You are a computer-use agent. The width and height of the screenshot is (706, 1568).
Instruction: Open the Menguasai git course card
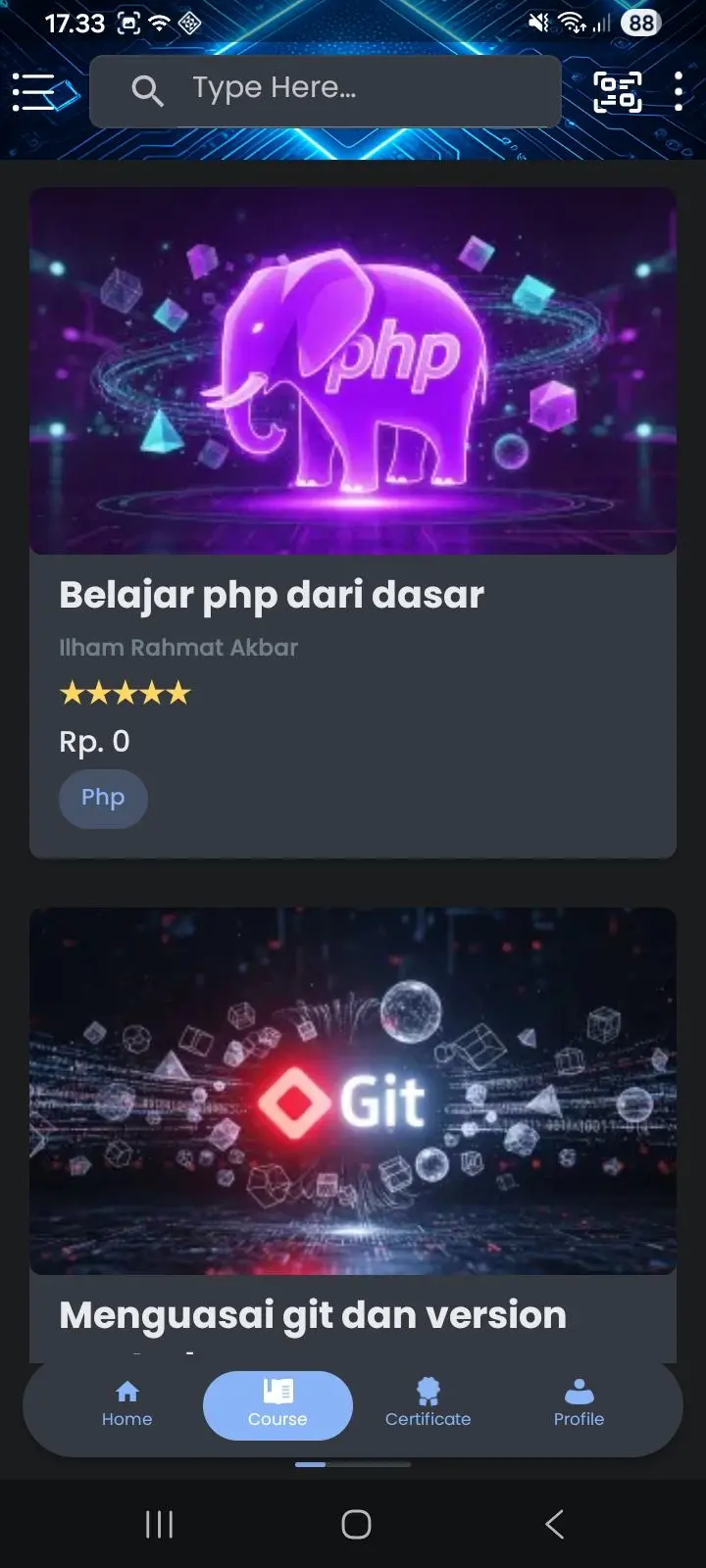(353, 1135)
